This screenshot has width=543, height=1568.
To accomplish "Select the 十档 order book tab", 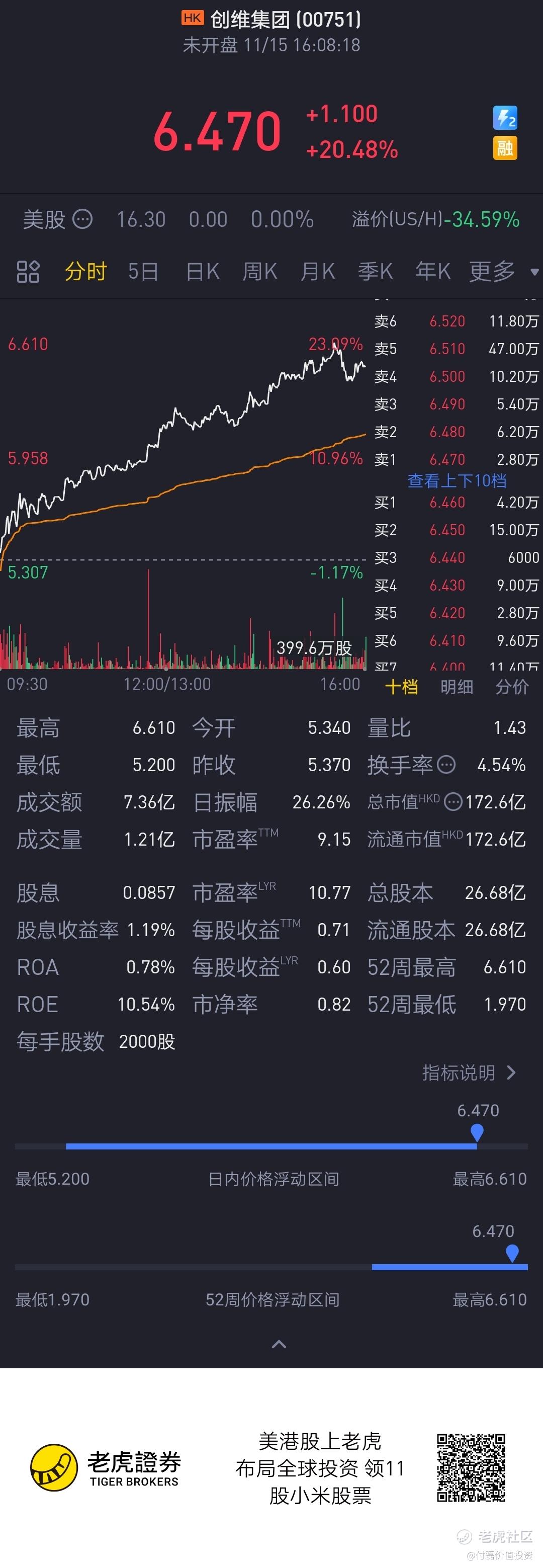I will pyautogui.click(x=401, y=687).
